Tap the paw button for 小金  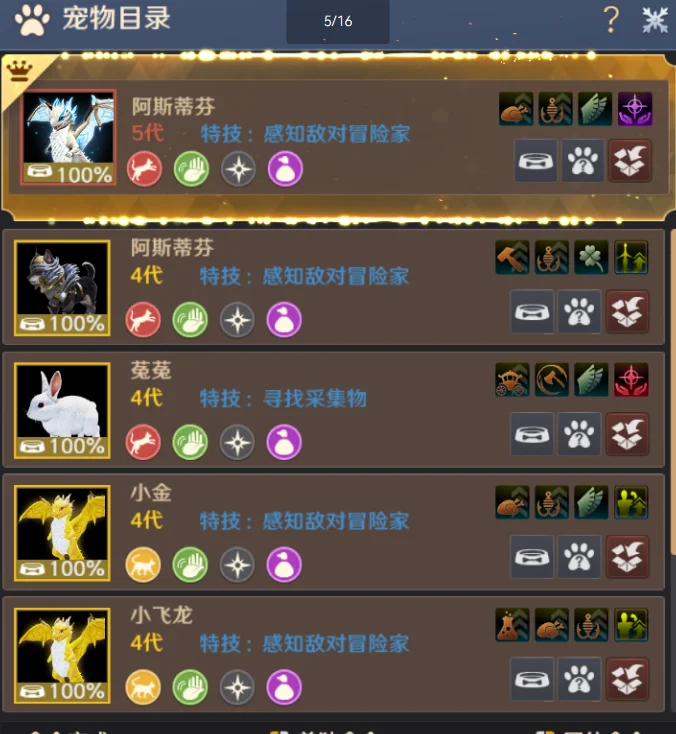point(580,557)
